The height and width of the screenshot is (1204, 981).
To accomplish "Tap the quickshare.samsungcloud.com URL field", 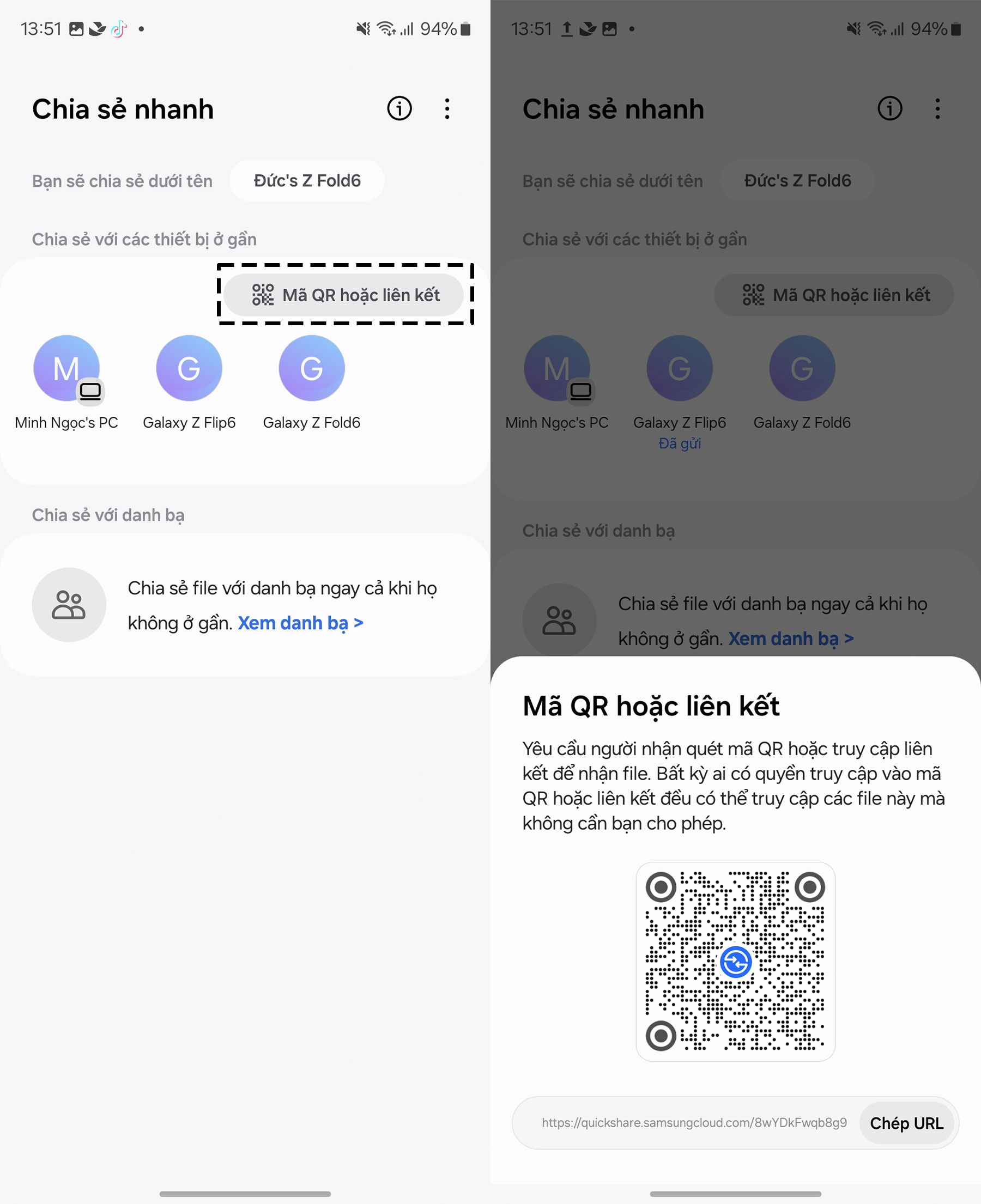I will tap(693, 1123).
